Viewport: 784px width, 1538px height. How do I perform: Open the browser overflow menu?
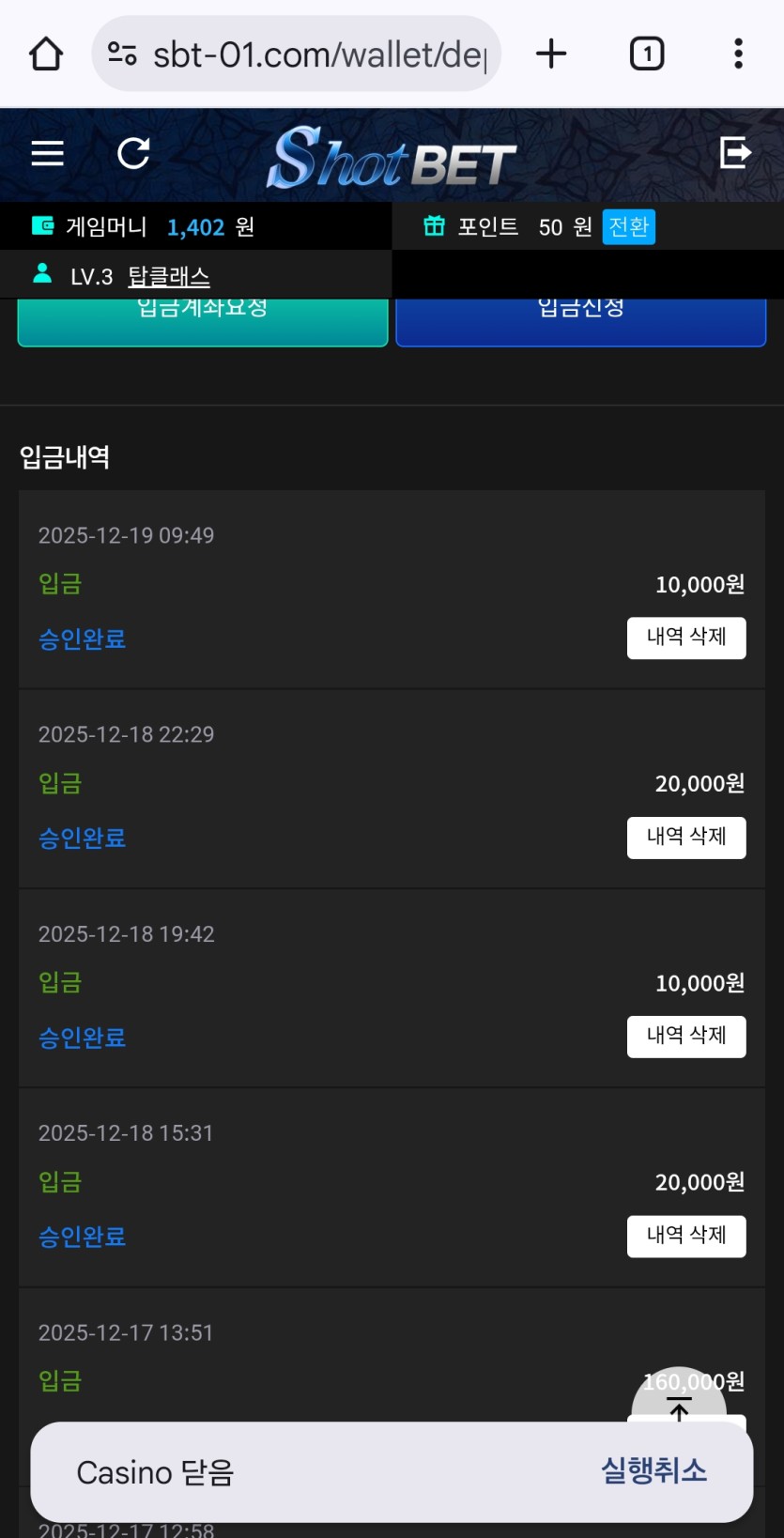[x=738, y=54]
